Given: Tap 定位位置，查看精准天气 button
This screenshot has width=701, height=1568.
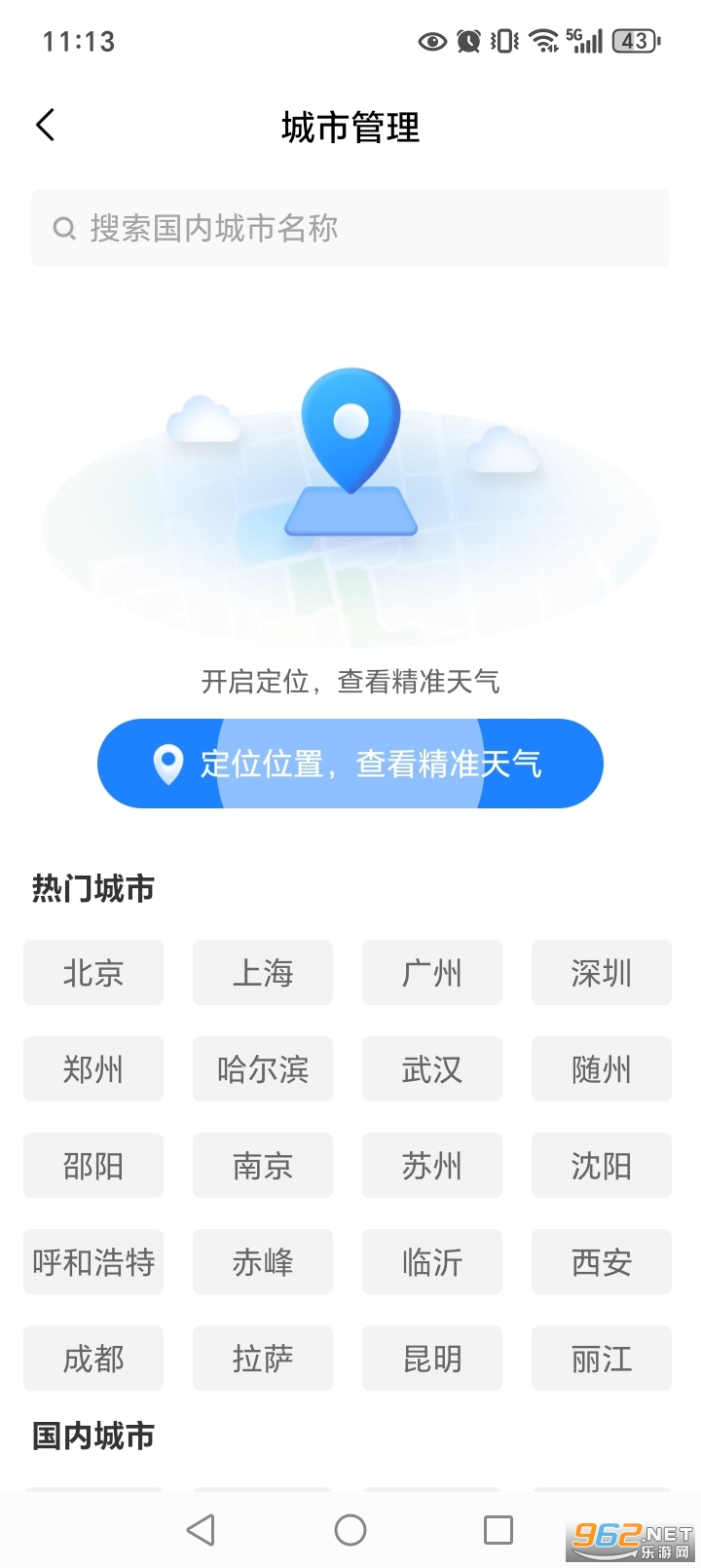Looking at the screenshot, I should click(350, 765).
